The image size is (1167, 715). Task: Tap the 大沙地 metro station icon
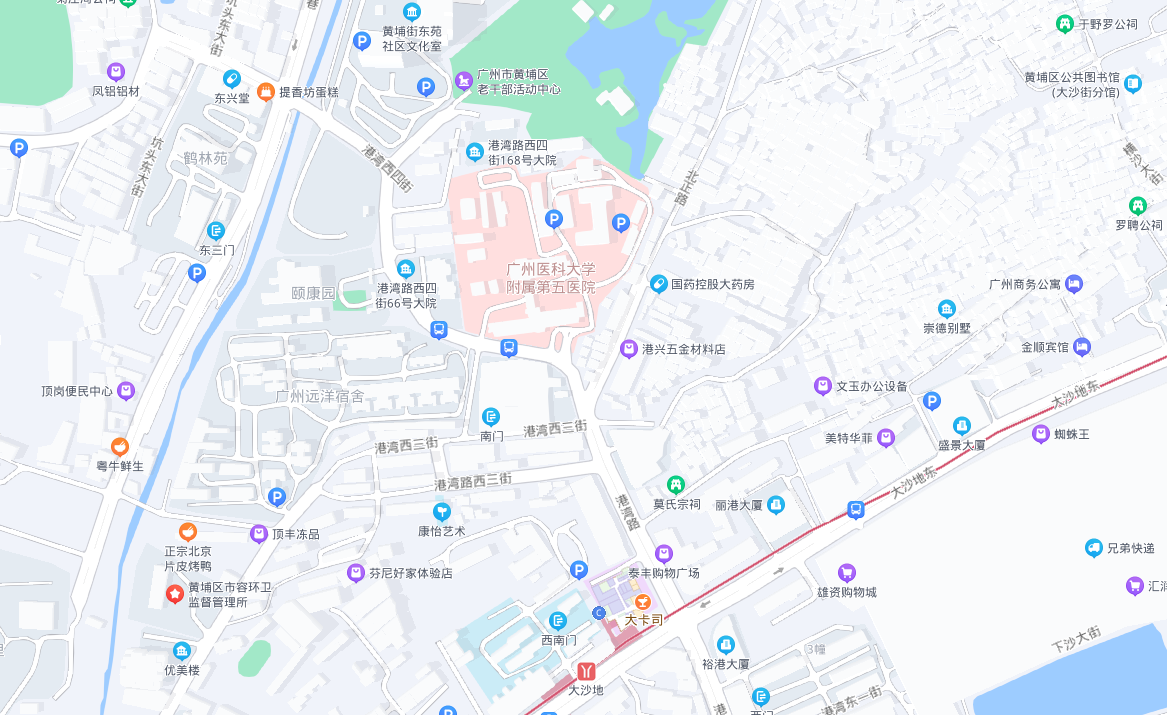[586, 671]
